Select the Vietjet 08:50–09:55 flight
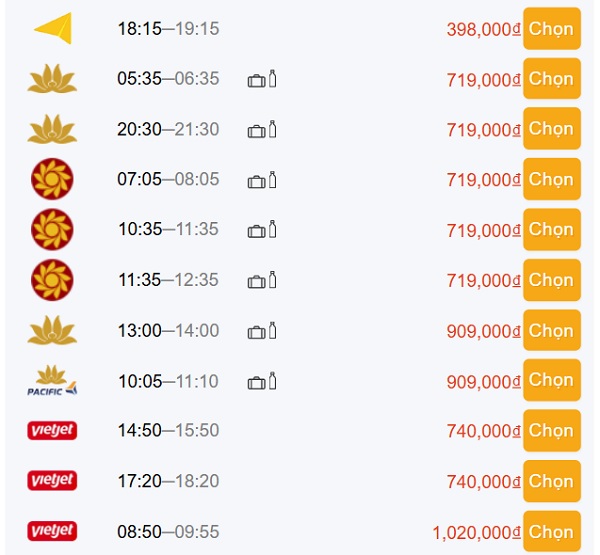The width and height of the screenshot is (600, 555). (551, 532)
